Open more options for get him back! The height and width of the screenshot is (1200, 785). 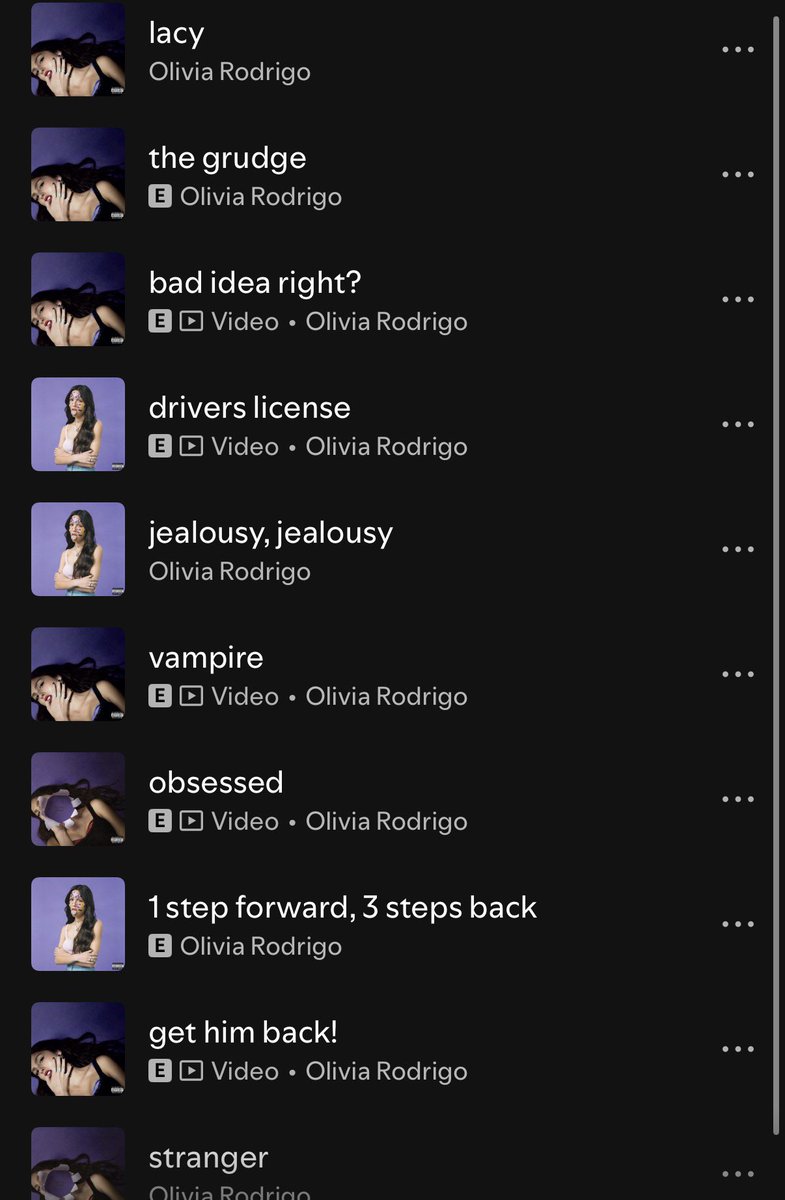(x=738, y=1049)
